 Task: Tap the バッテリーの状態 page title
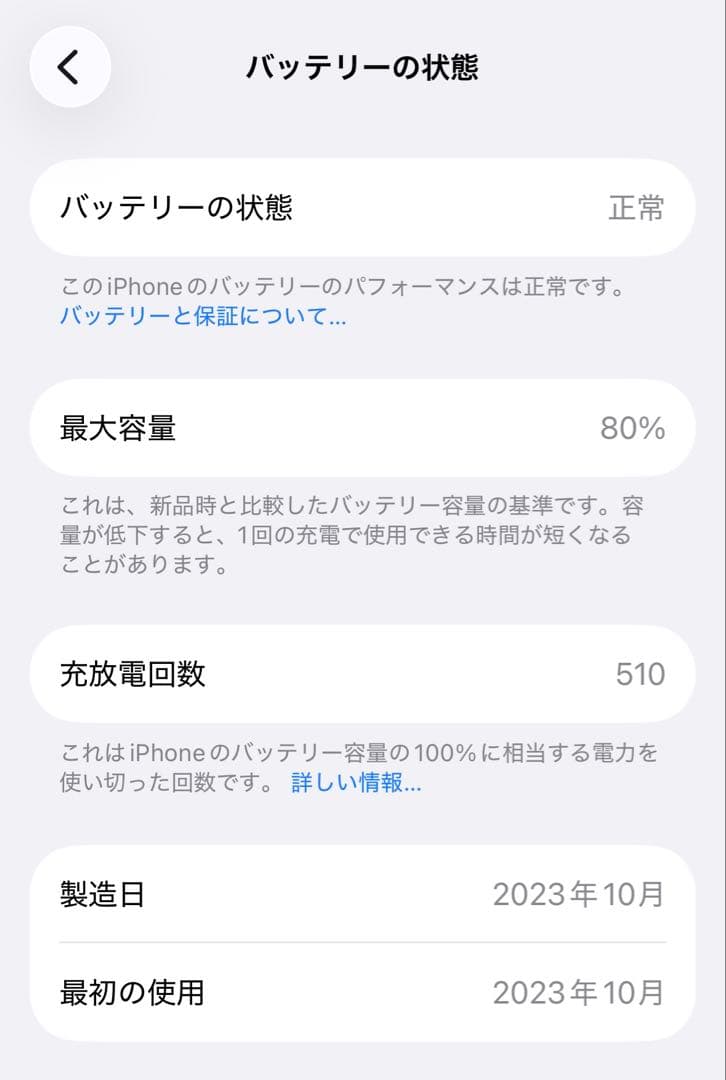click(363, 67)
